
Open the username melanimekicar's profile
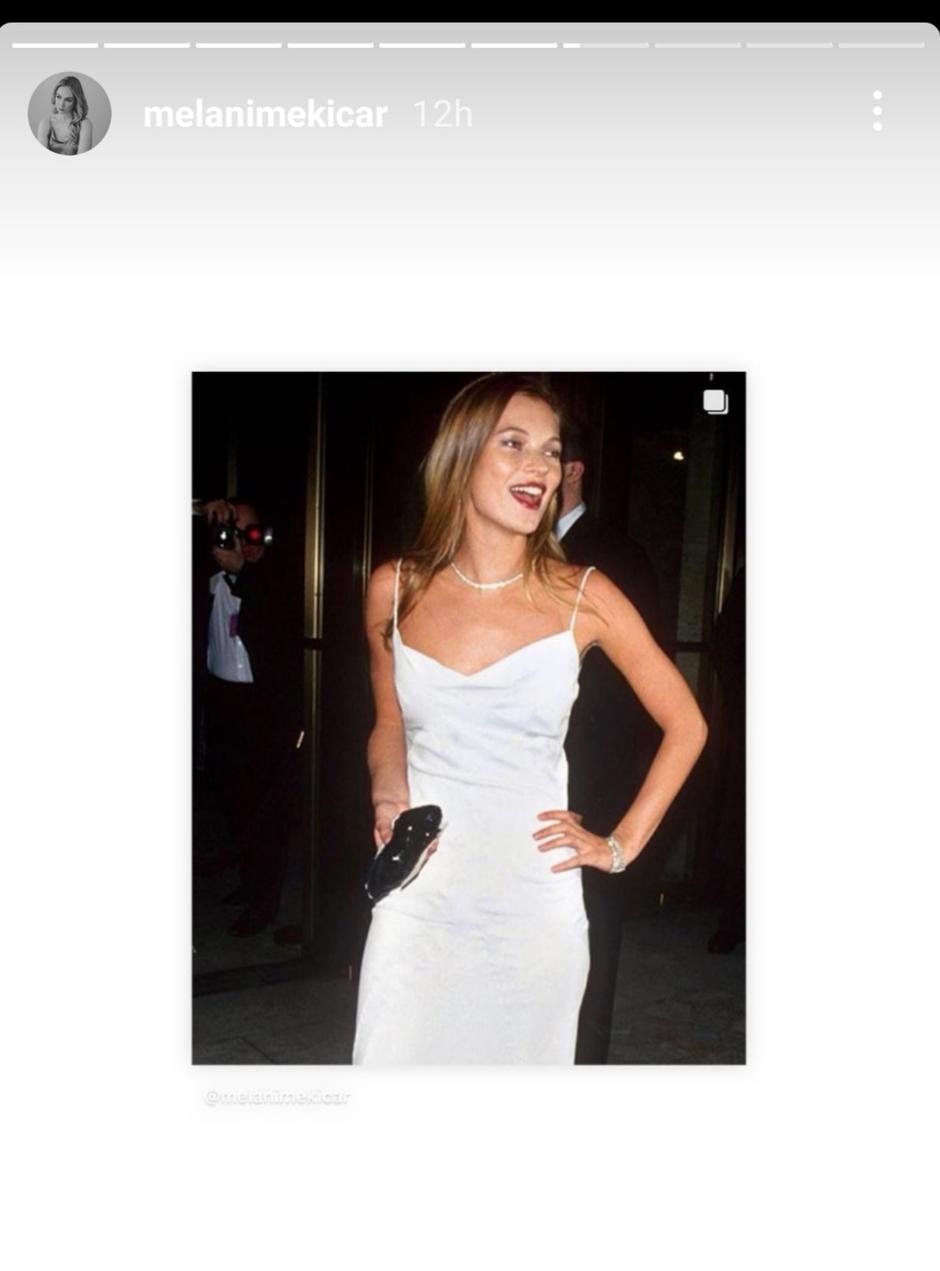click(x=265, y=114)
